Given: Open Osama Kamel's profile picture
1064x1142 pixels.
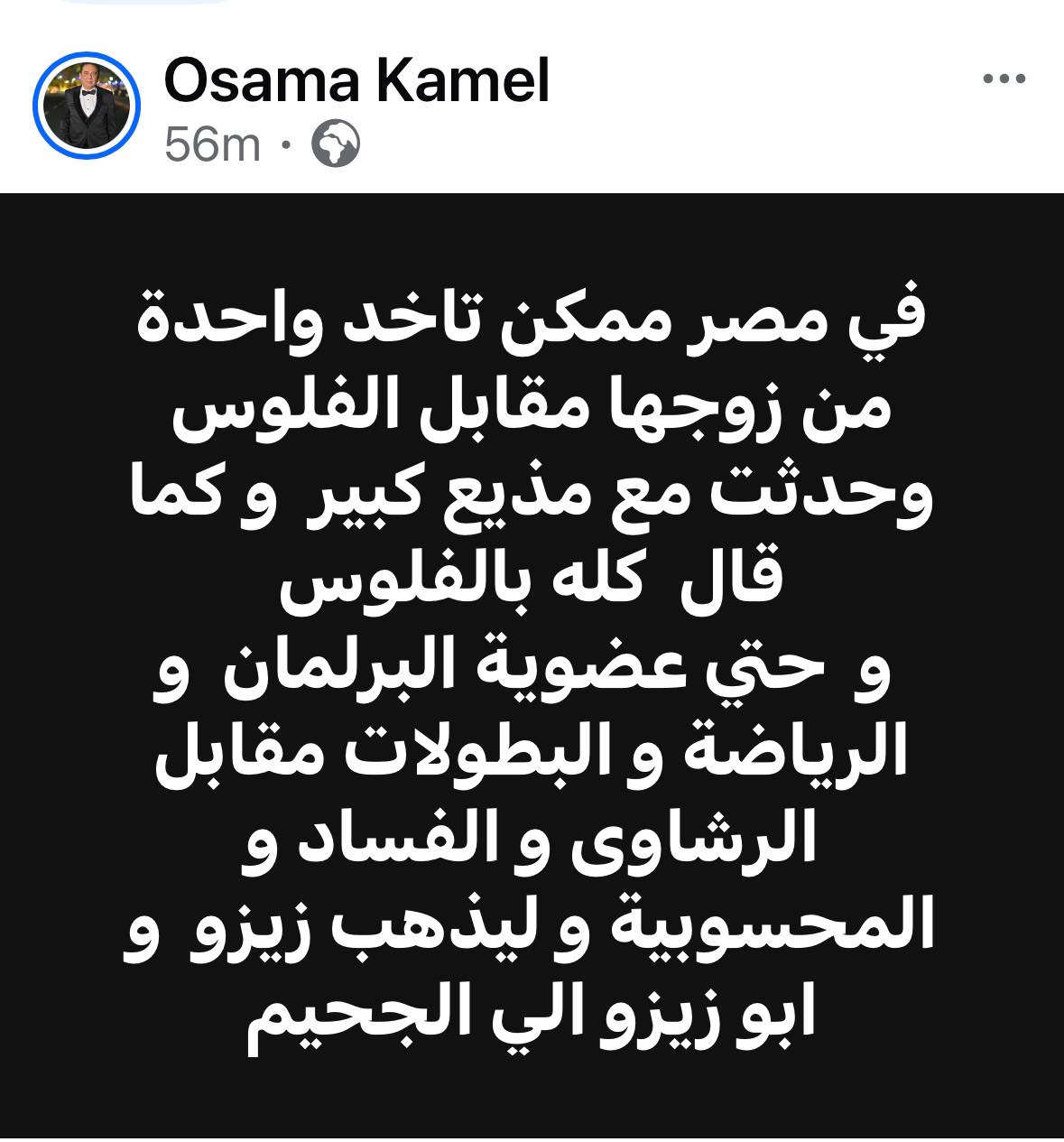Looking at the screenshot, I should click(87, 107).
